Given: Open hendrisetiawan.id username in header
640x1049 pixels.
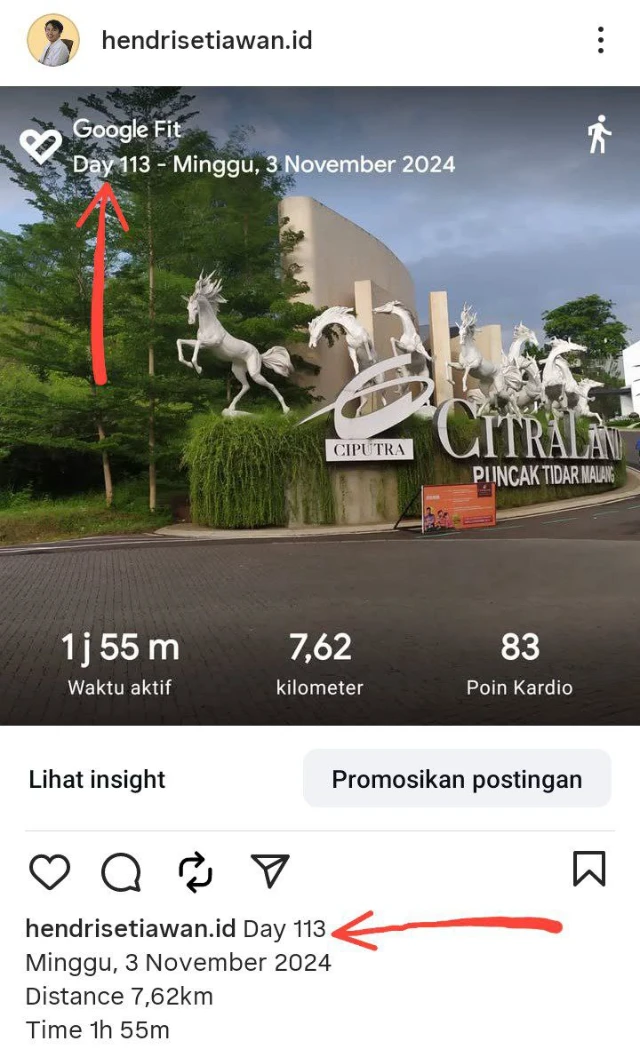Looking at the screenshot, I should (x=207, y=41).
